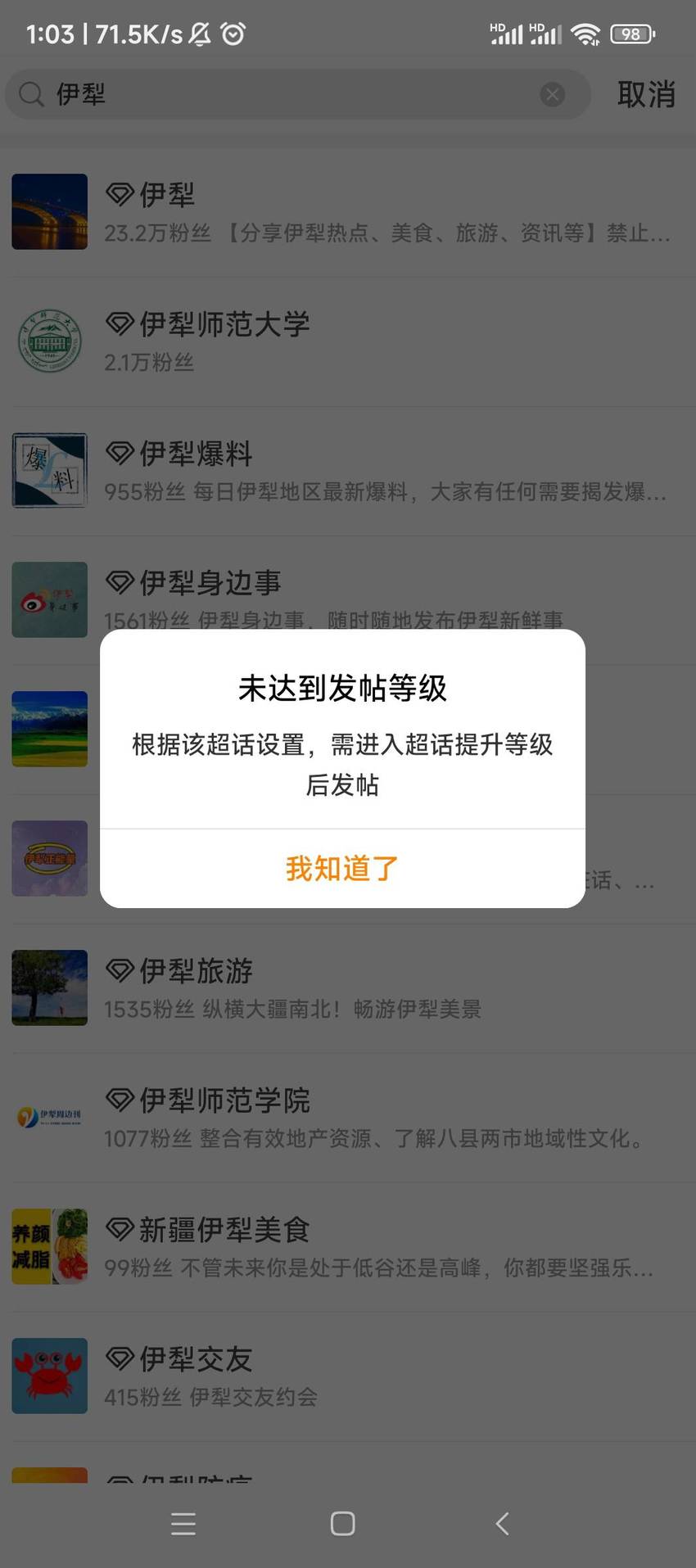Dismiss dialog with 我知道了 button

click(x=342, y=868)
